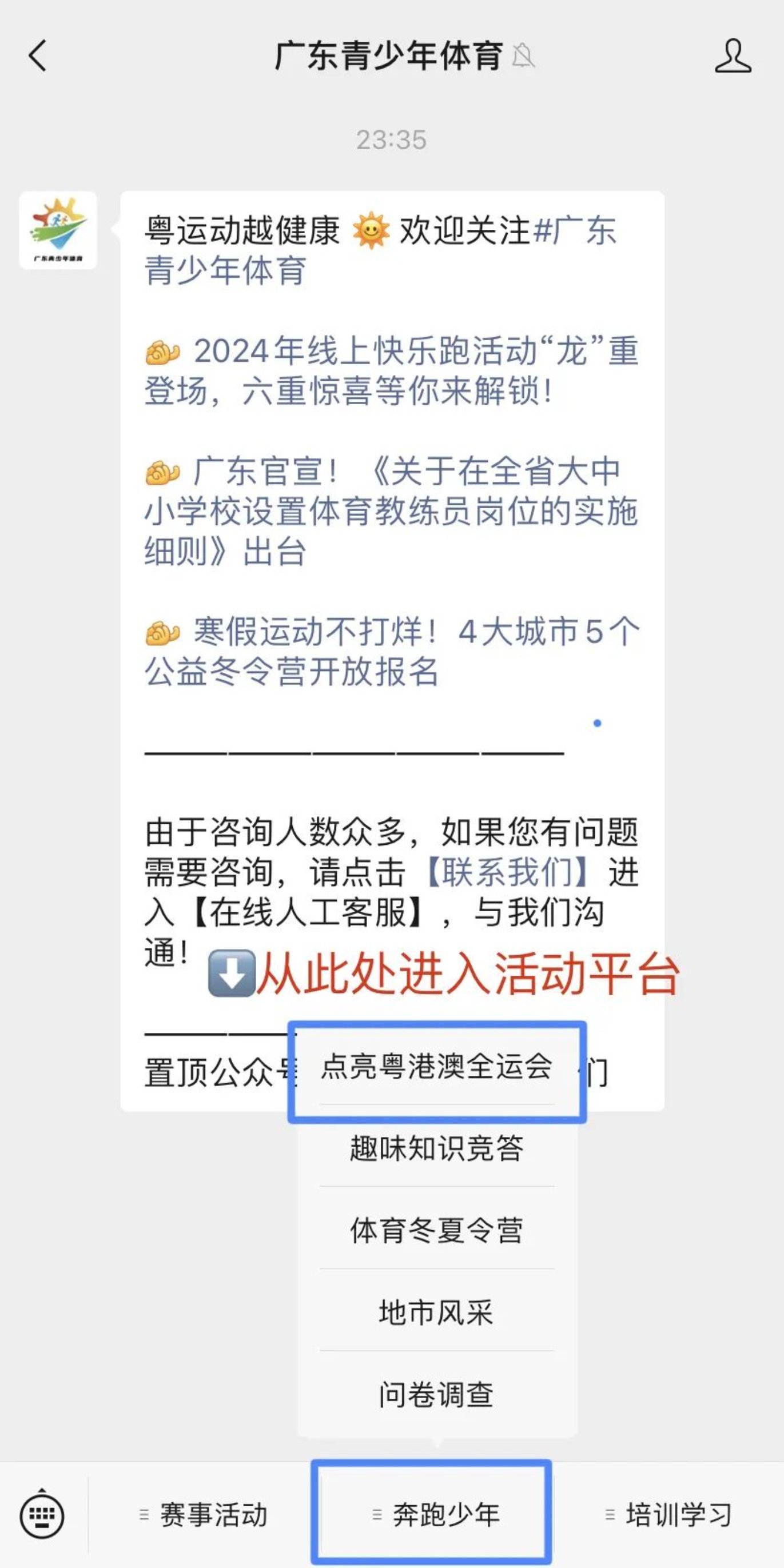Viewport: 784px width, 1568px height.
Task: Choose 趣味知识竞答 in the popup menu
Action: [436, 1148]
